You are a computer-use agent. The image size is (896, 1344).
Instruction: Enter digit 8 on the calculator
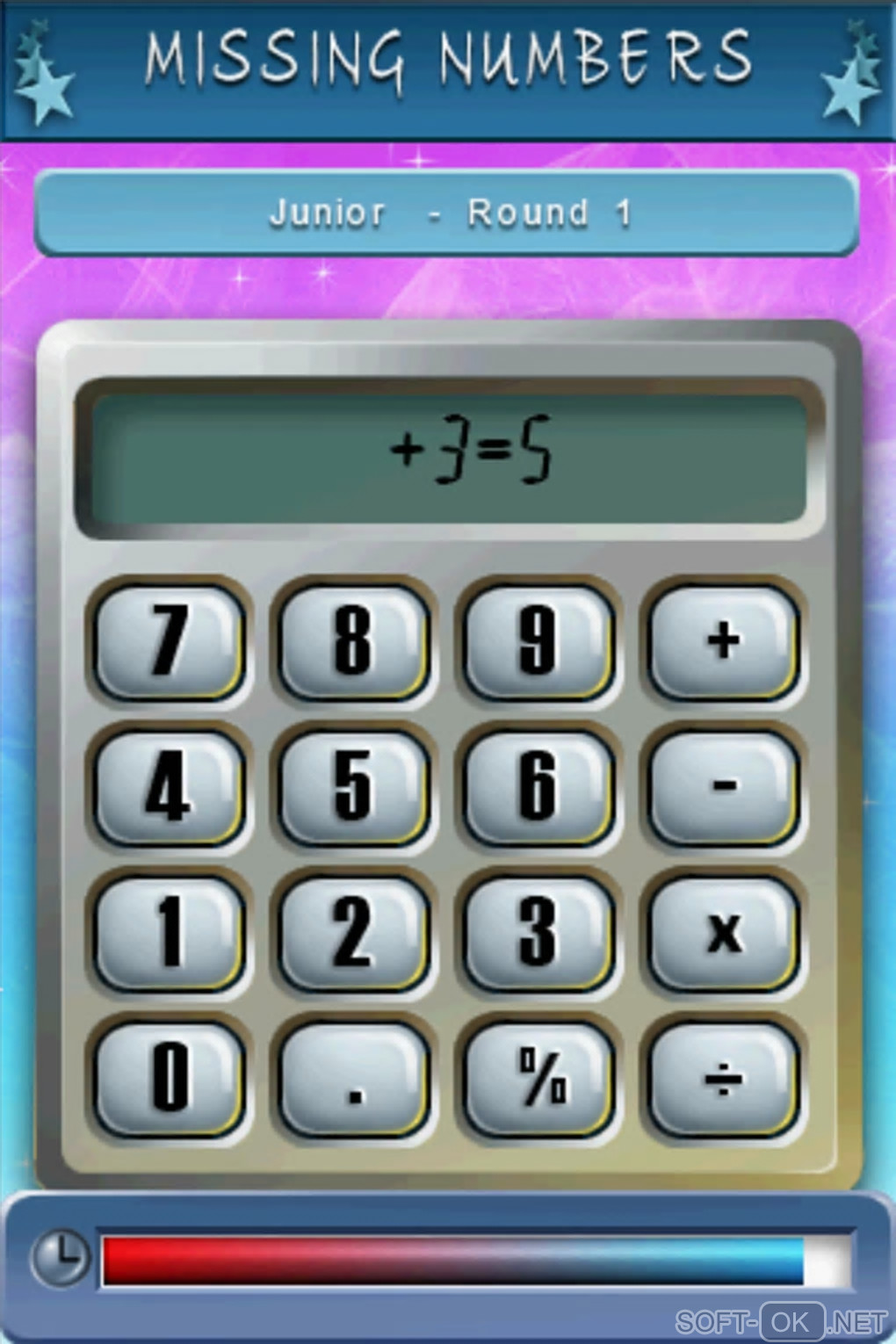353,641
